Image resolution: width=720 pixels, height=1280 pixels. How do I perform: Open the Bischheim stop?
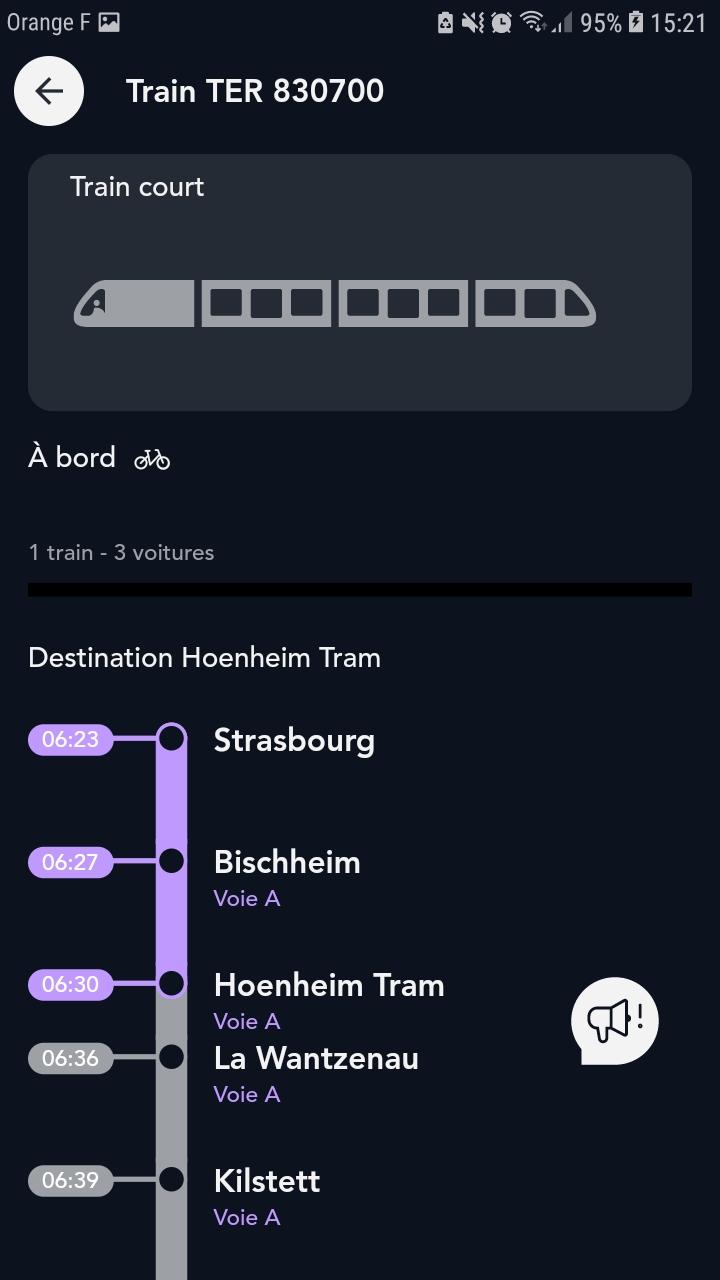pyautogui.click(x=287, y=862)
